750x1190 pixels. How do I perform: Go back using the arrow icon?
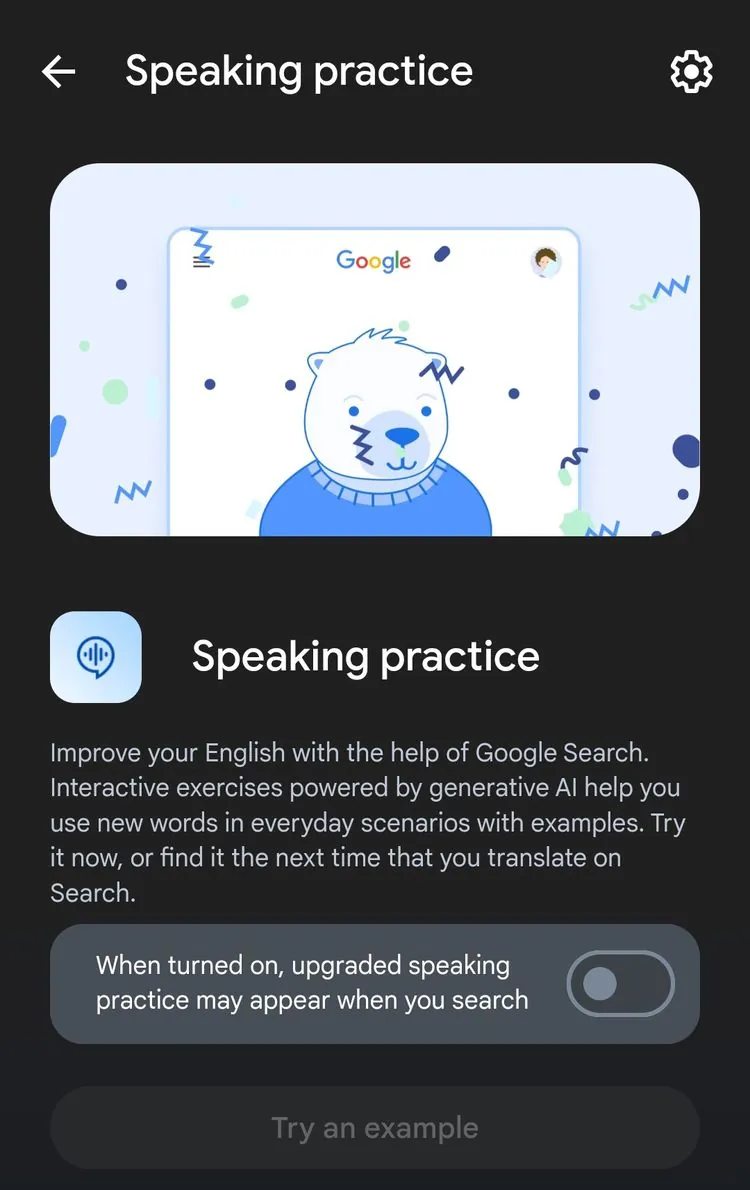click(58, 72)
